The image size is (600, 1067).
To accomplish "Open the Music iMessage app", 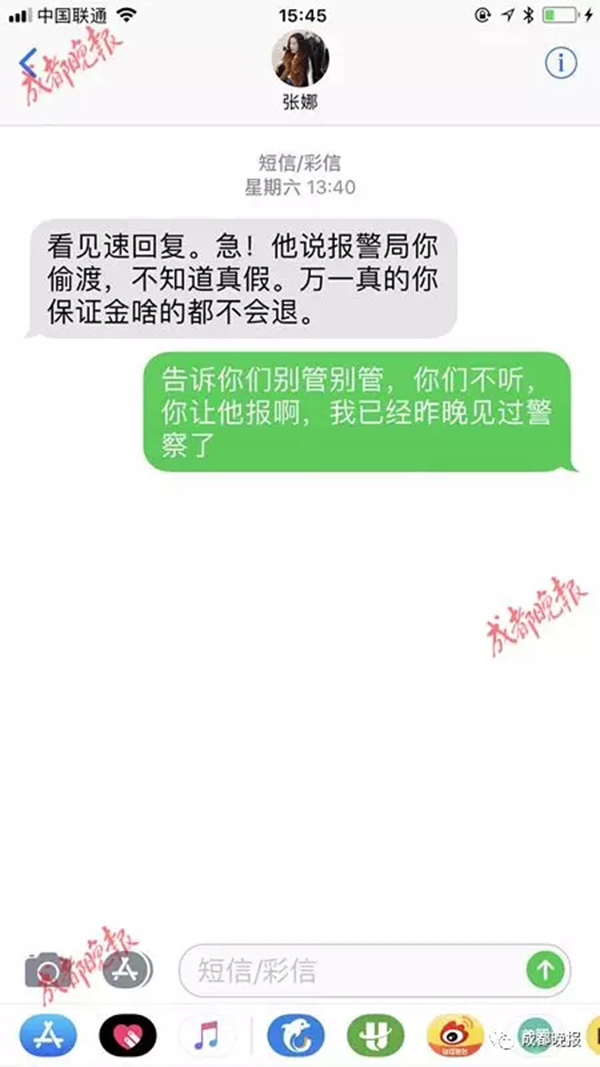I will [206, 1035].
